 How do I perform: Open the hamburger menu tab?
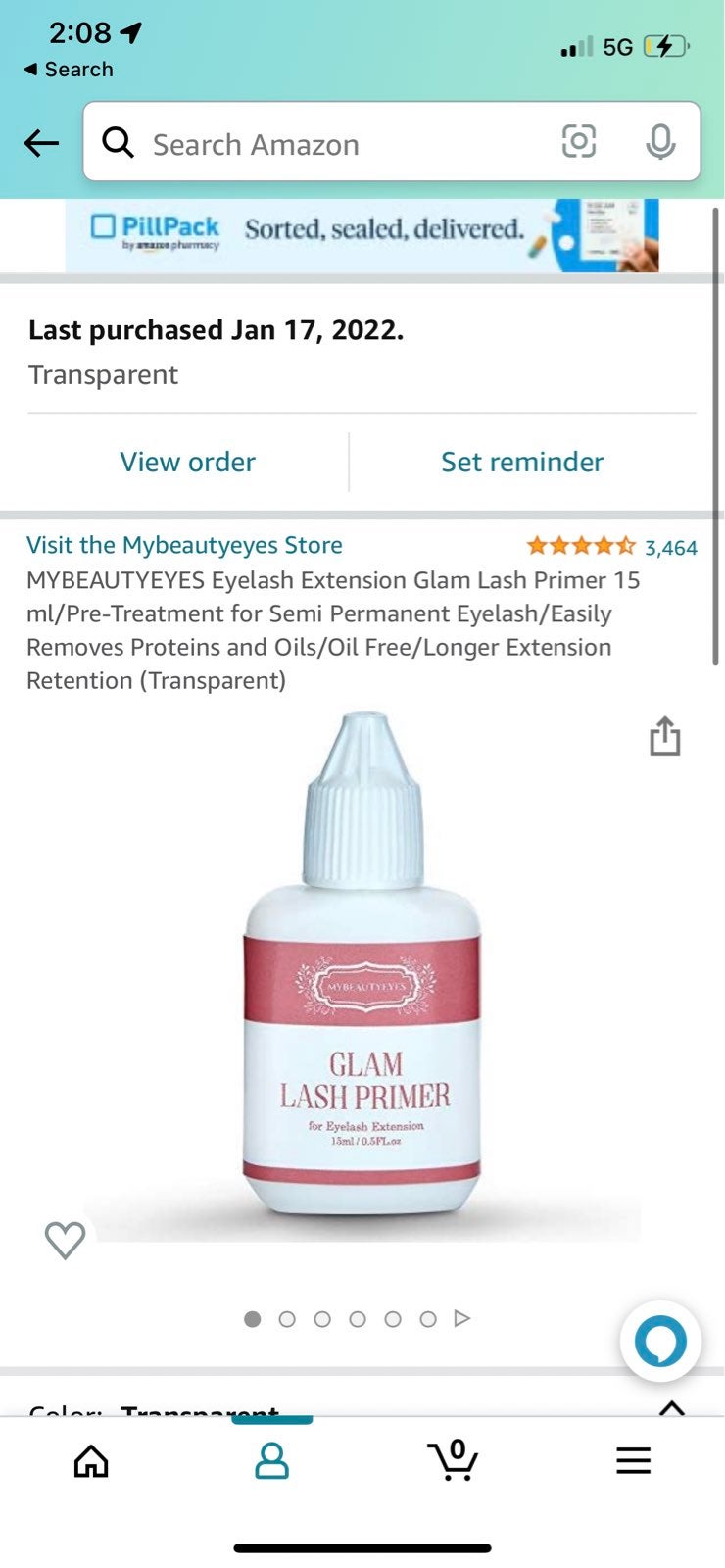(x=633, y=1460)
